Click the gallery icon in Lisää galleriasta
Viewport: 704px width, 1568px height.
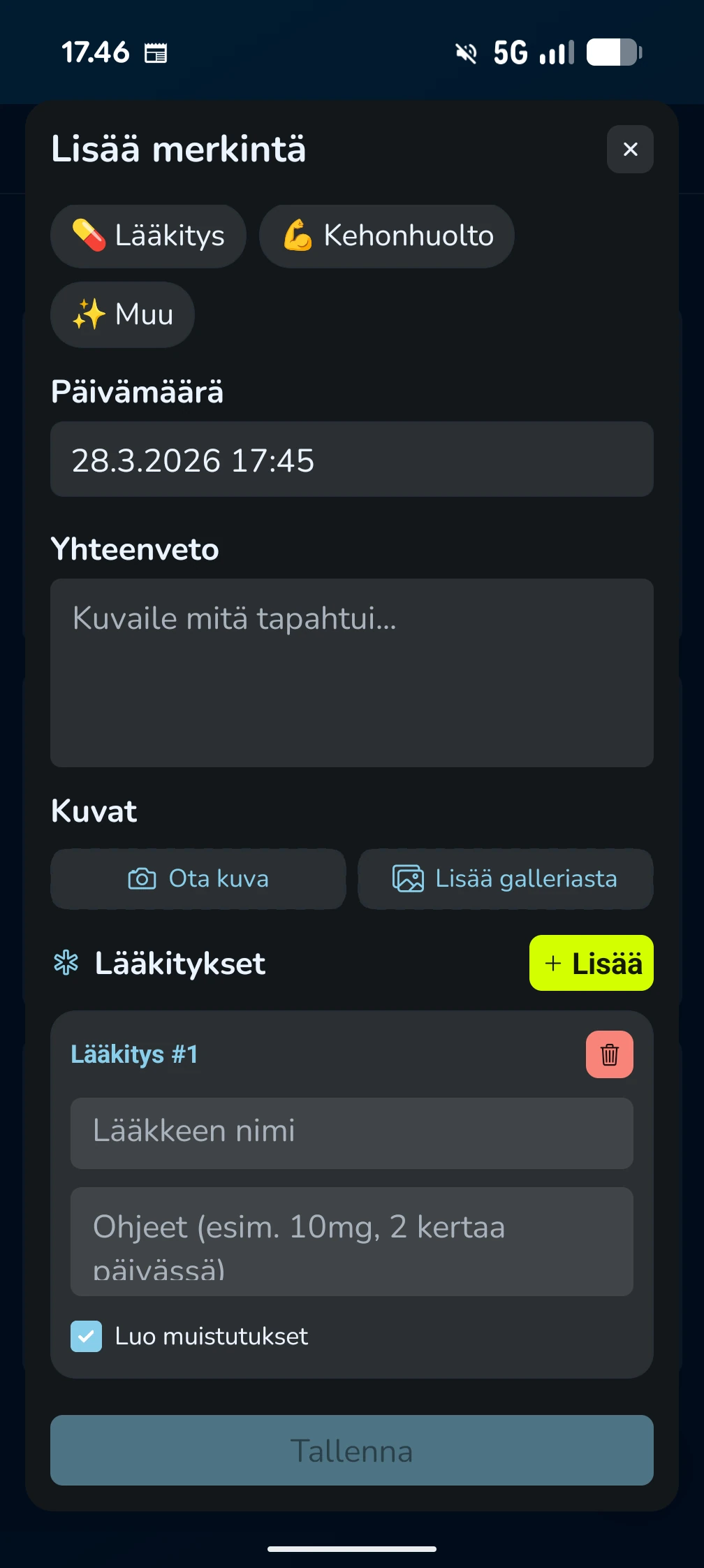pyautogui.click(x=409, y=879)
